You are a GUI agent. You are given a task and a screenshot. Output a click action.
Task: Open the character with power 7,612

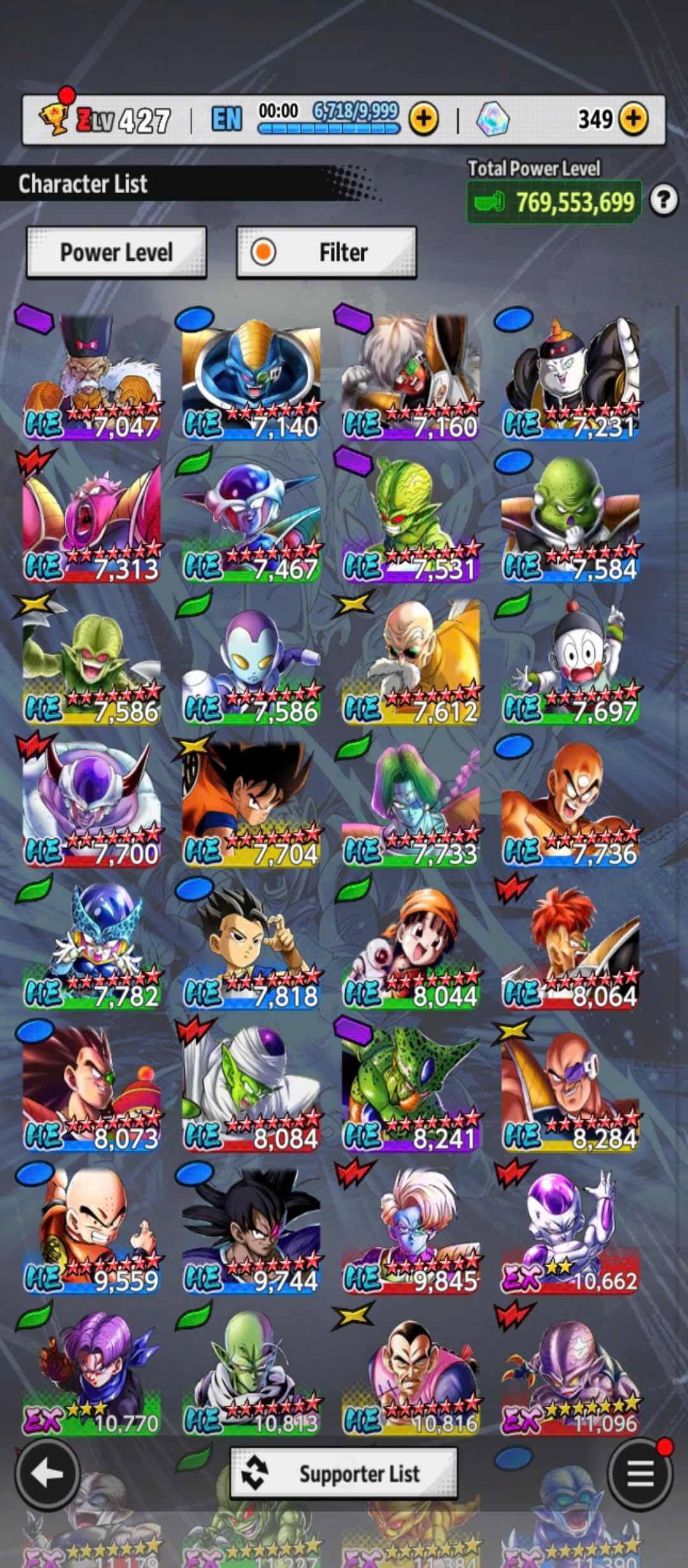[411, 662]
